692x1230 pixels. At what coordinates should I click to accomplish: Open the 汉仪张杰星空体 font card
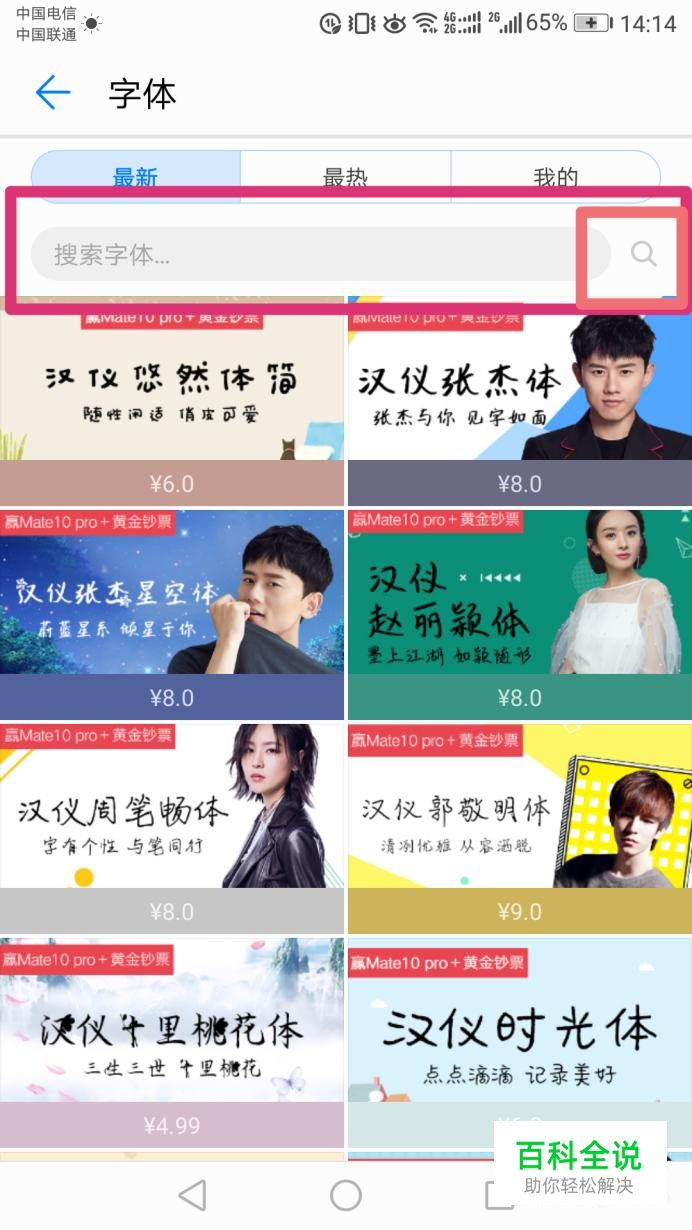[172, 614]
